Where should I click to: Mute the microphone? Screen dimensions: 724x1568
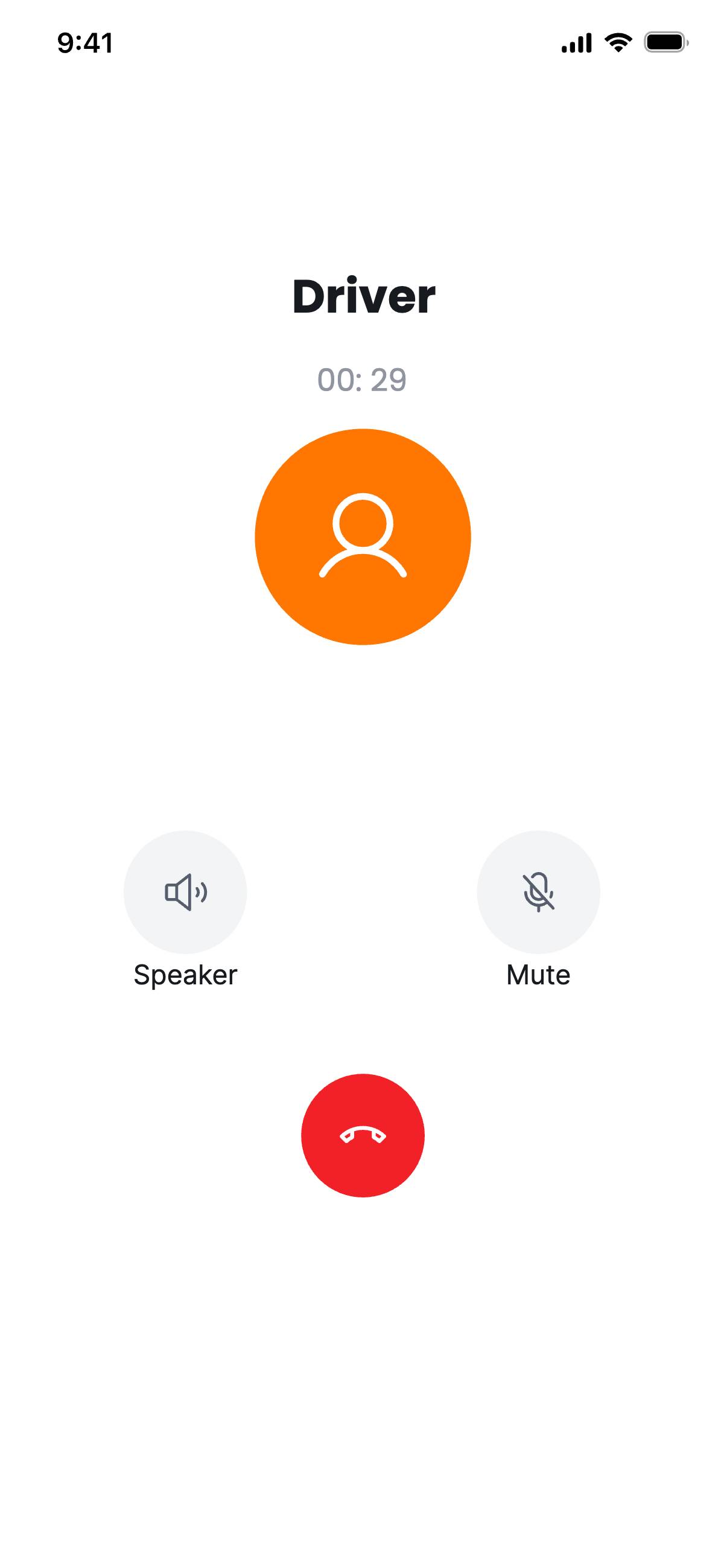[538, 892]
